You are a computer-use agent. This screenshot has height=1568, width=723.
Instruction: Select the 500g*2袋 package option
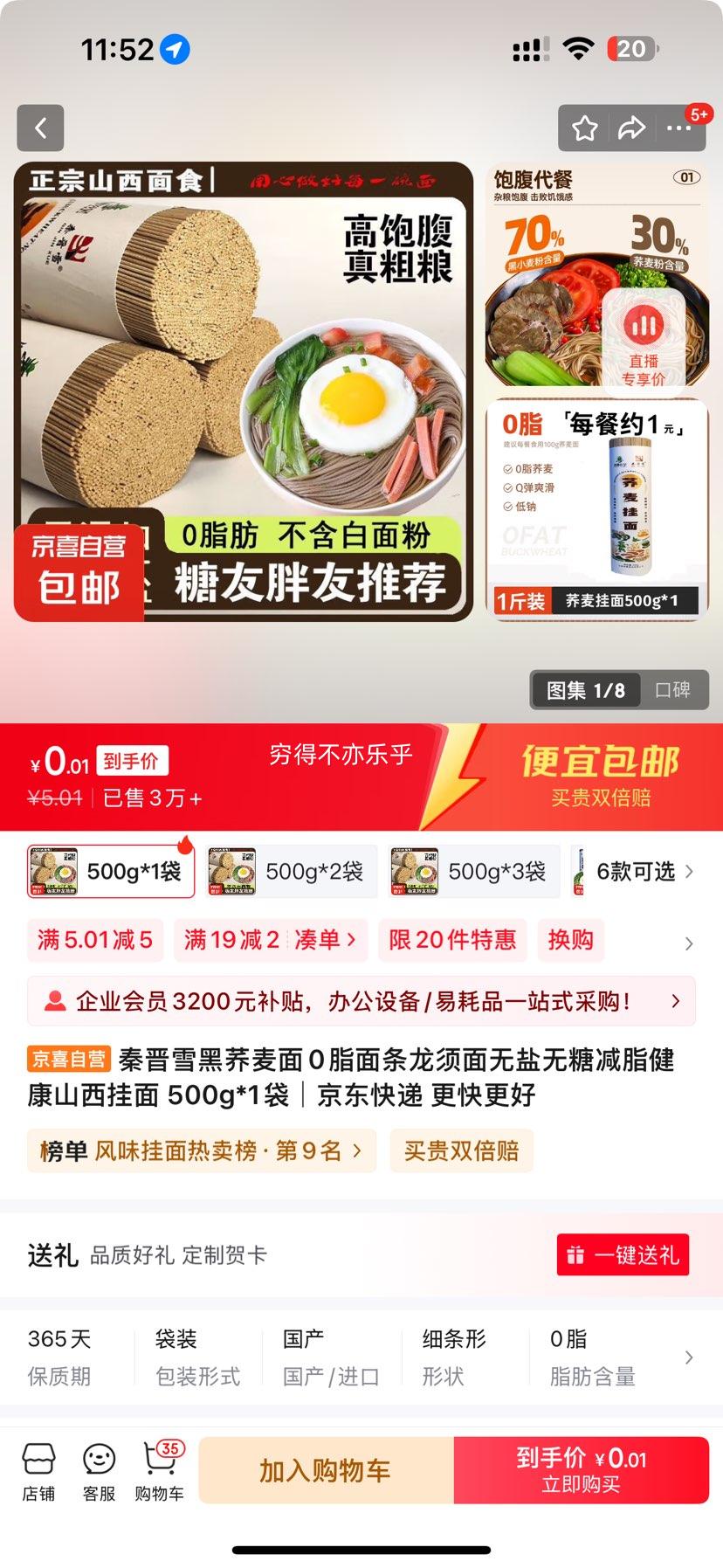pyautogui.click(x=292, y=871)
